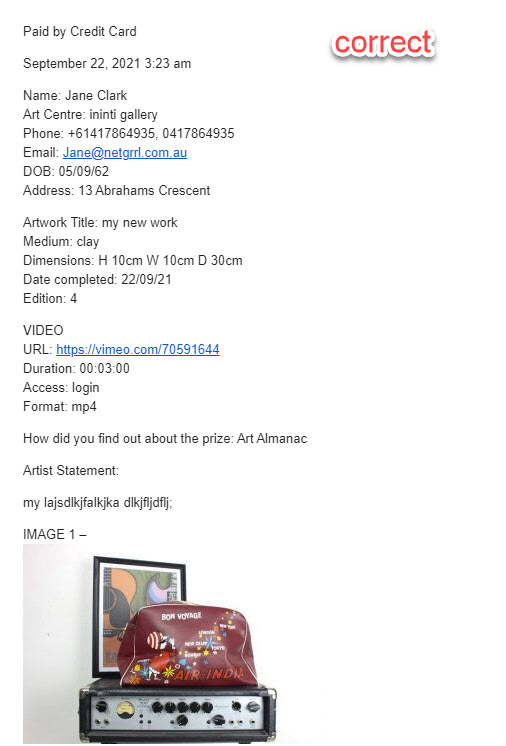The height and width of the screenshot is (746, 506).
Task: Open the vimeo.com/70591644 video link
Action: pos(137,350)
